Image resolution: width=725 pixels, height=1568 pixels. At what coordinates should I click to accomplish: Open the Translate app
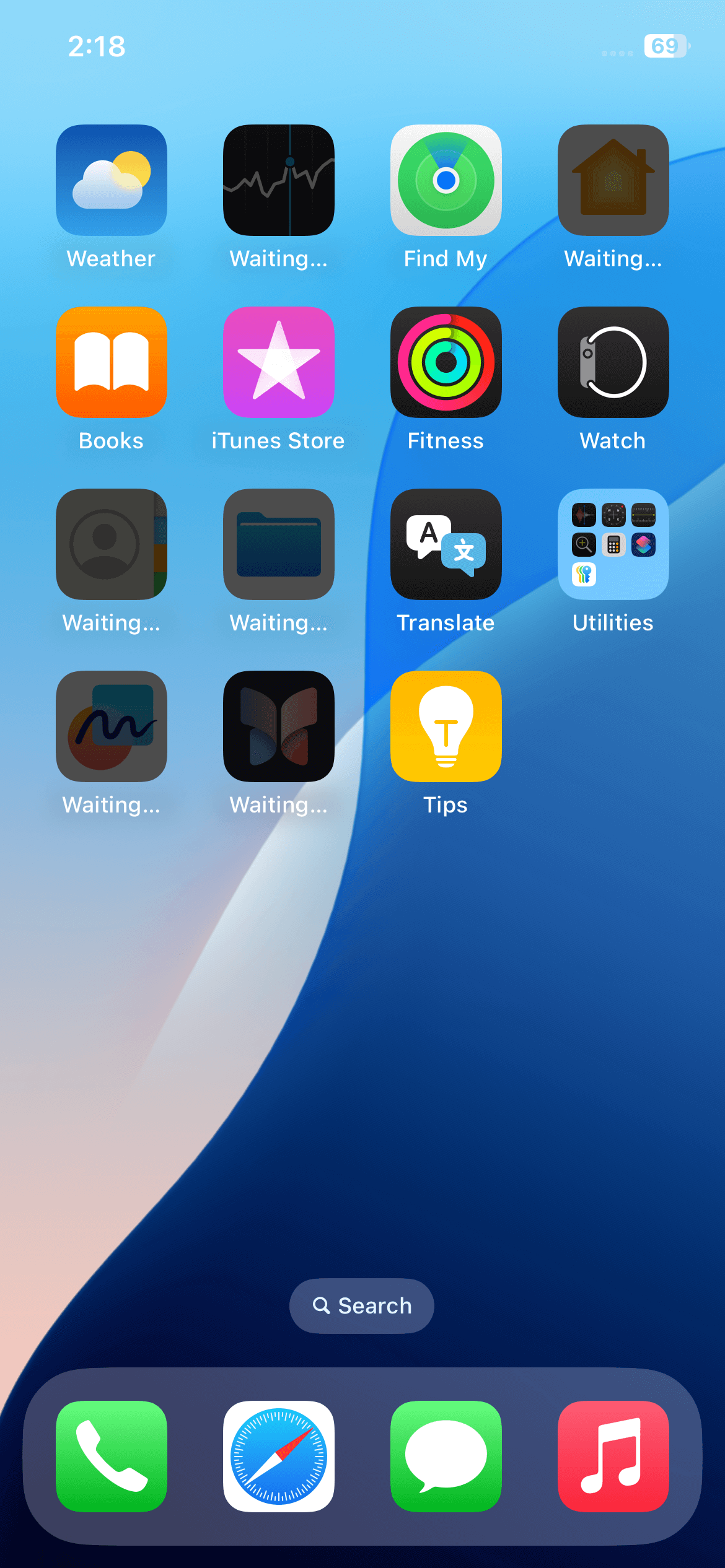(446, 544)
